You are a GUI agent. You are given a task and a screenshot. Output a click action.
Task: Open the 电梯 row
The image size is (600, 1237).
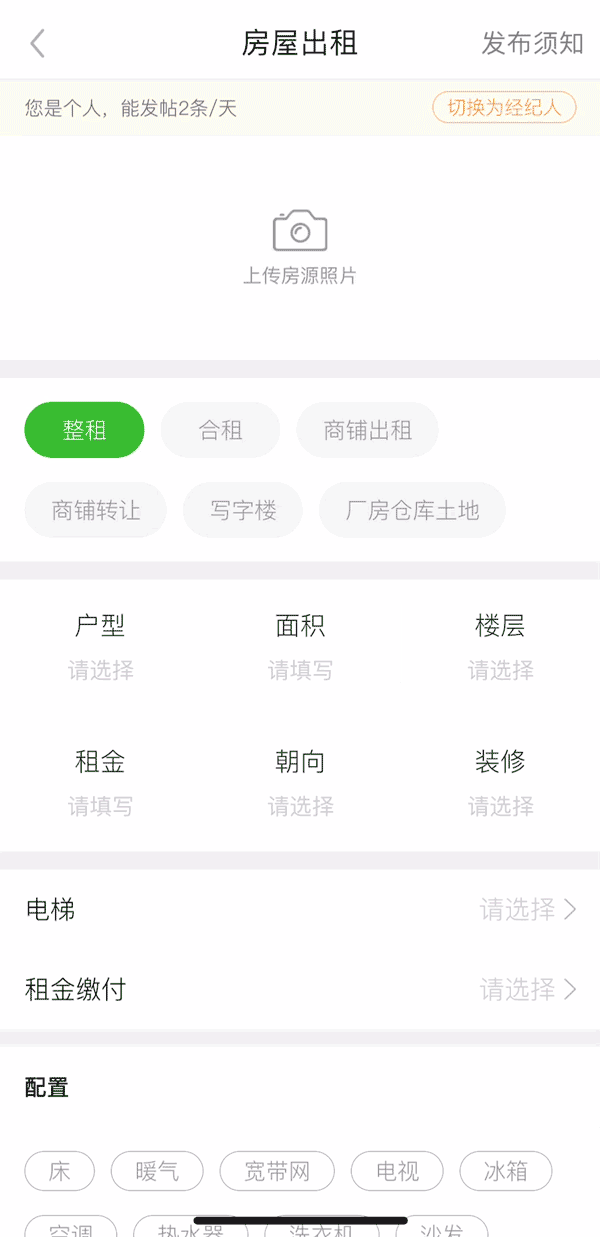tap(300, 910)
